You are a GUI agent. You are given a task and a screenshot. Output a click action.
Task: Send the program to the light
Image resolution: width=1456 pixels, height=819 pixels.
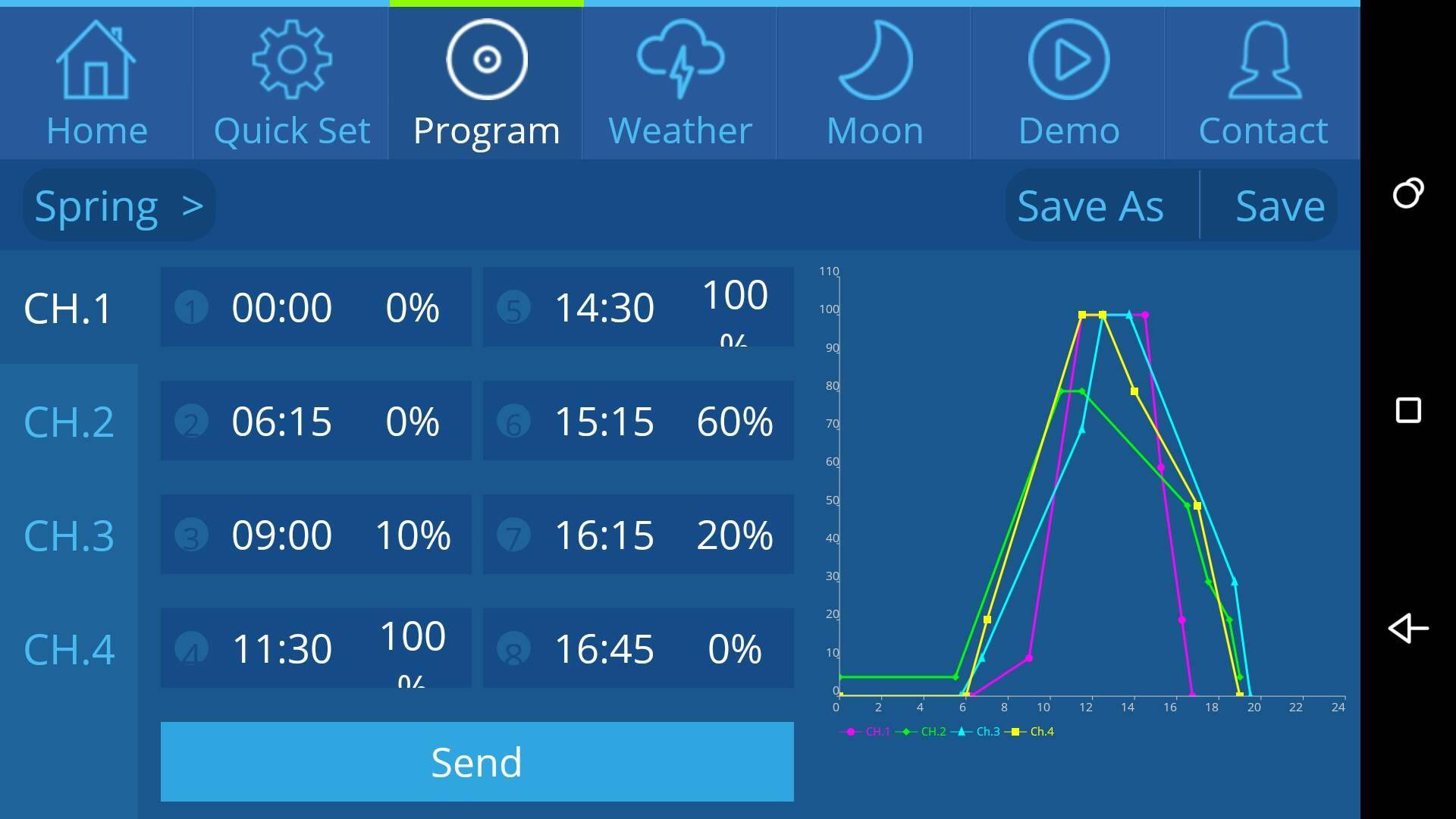point(477,761)
